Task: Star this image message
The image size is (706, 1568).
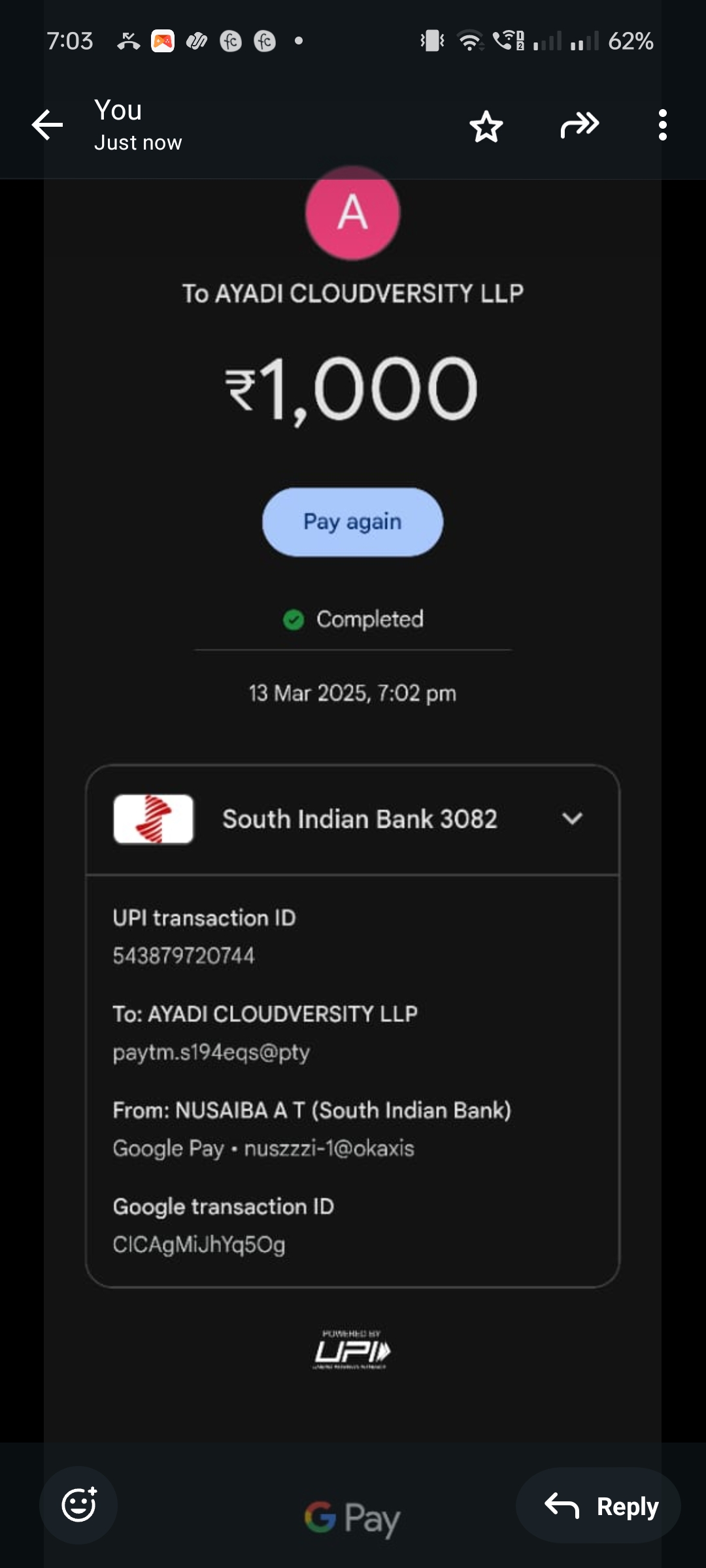Action: pyautogui.click(x=486, y=126)
